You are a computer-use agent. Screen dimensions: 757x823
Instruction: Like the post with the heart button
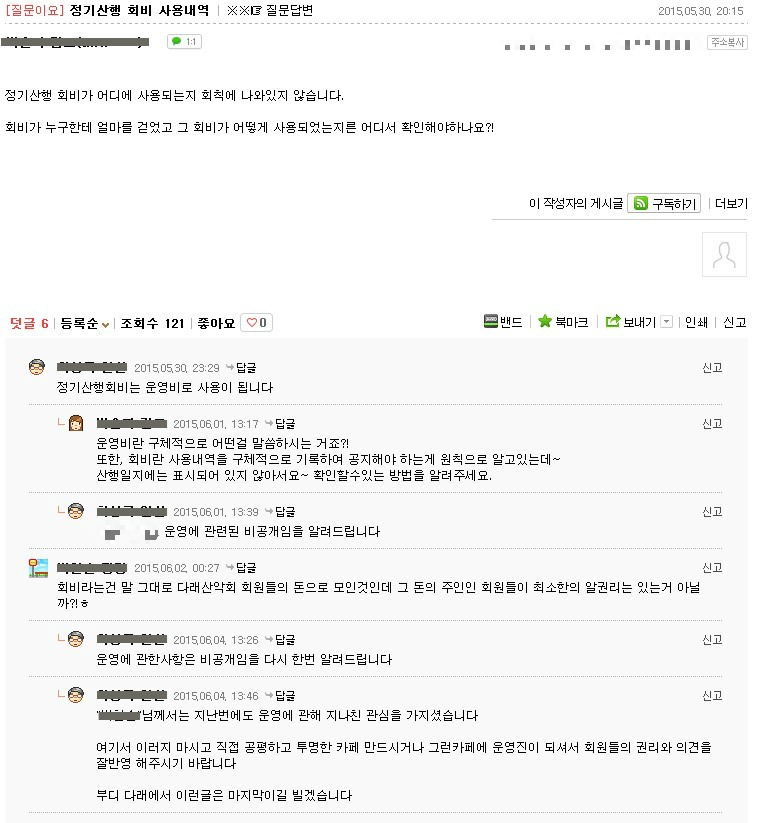[256, 323]
